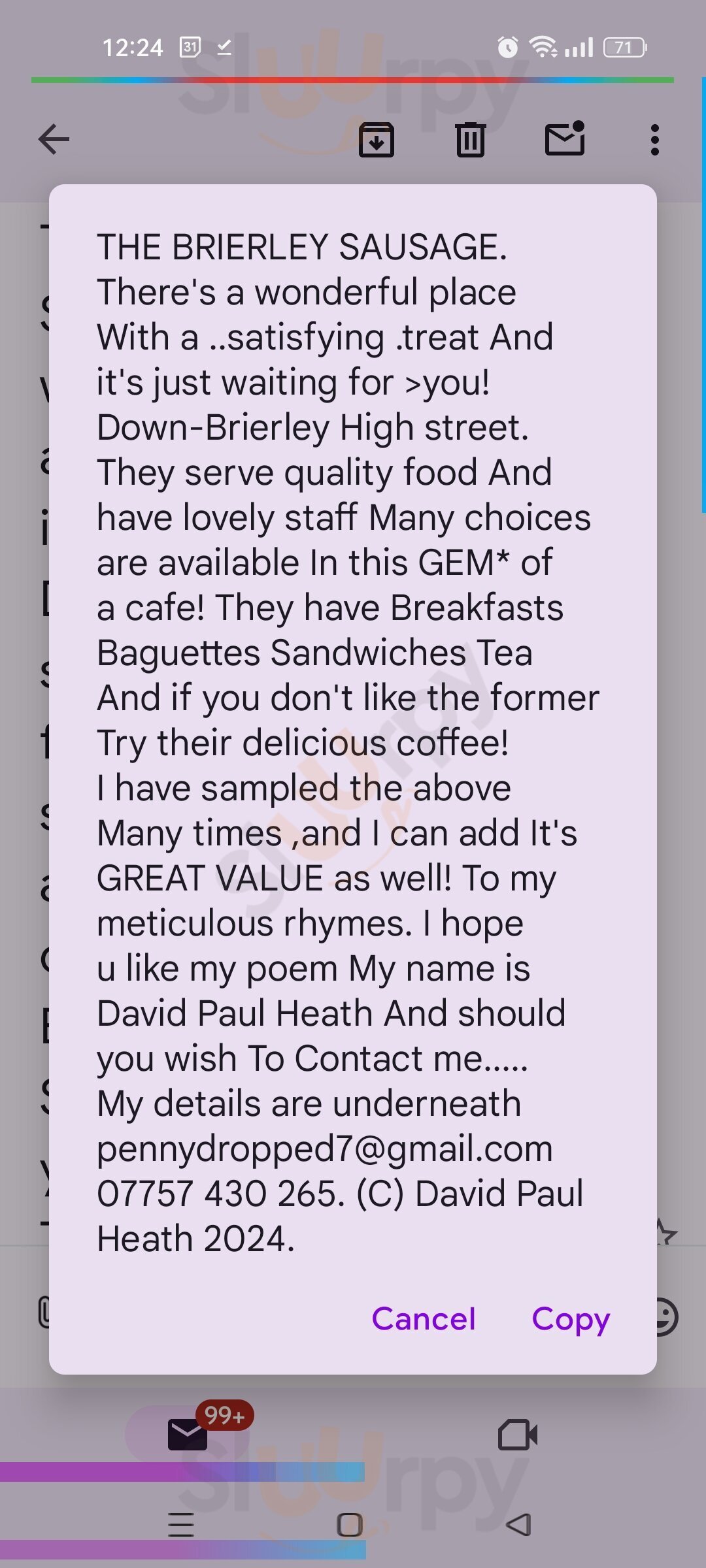Go back using the top arrow
Image resolution: width=706 pixels, height=1568 pixels.
click(54, 139)
